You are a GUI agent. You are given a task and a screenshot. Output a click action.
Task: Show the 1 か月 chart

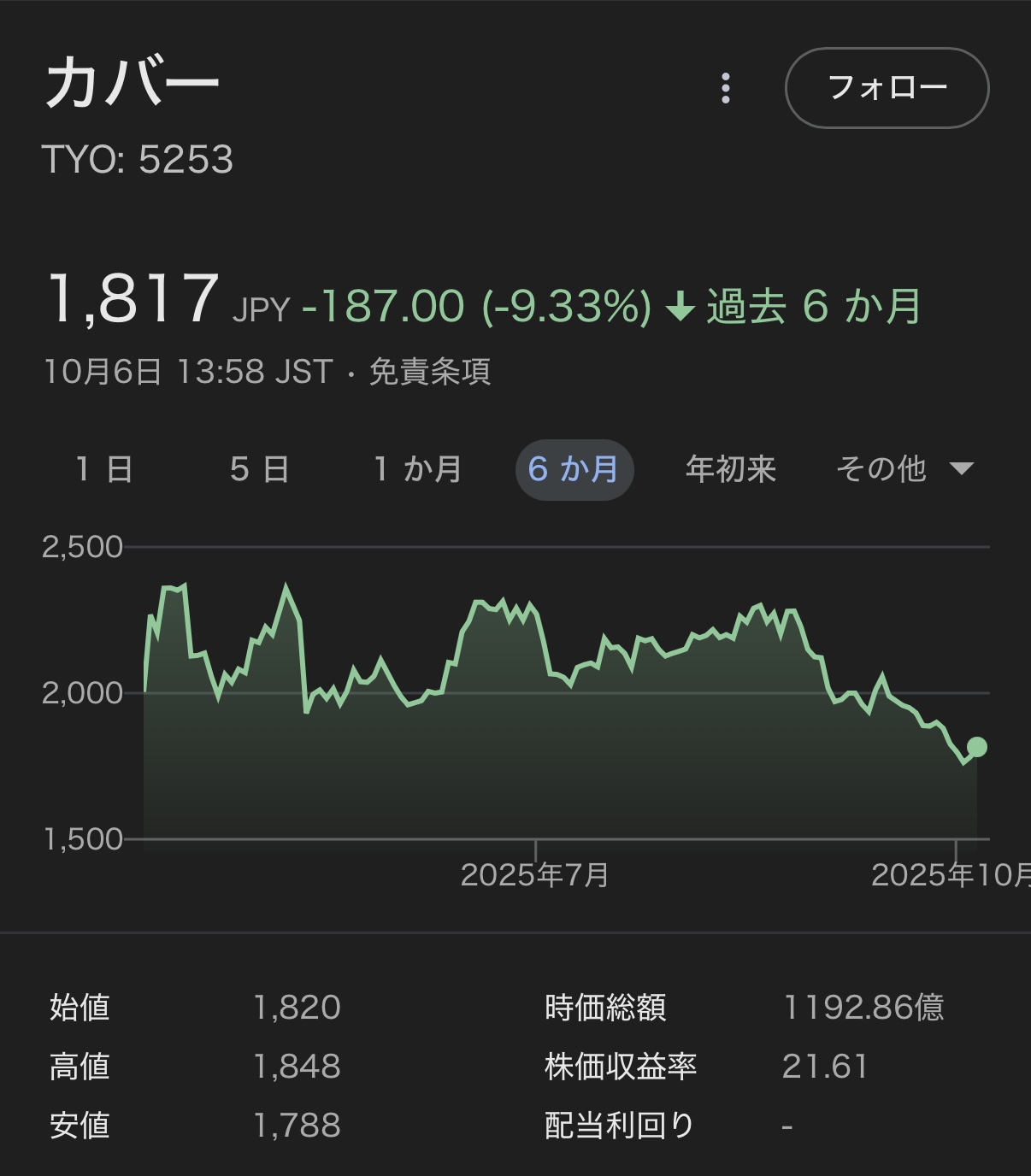418,469
